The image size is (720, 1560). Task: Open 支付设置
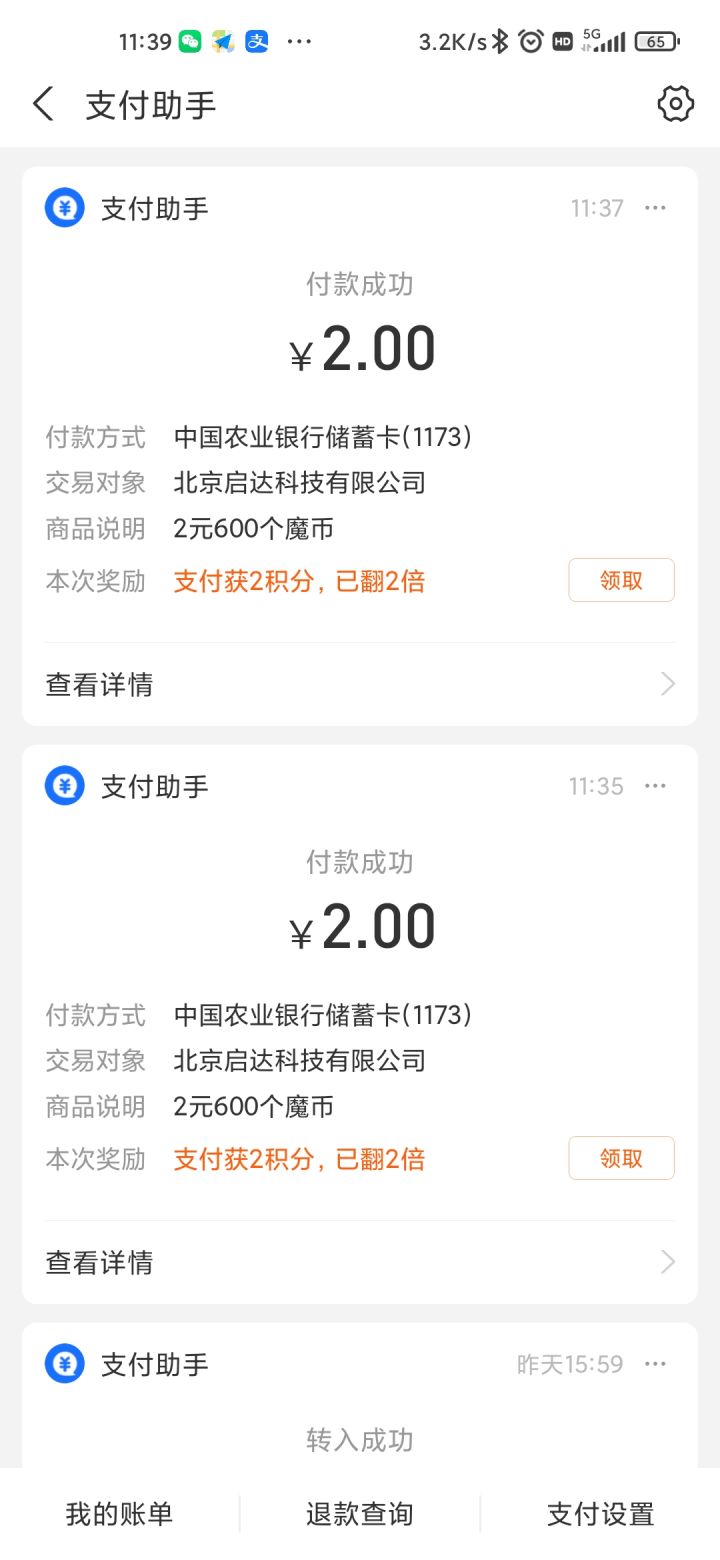point(600,1514)
